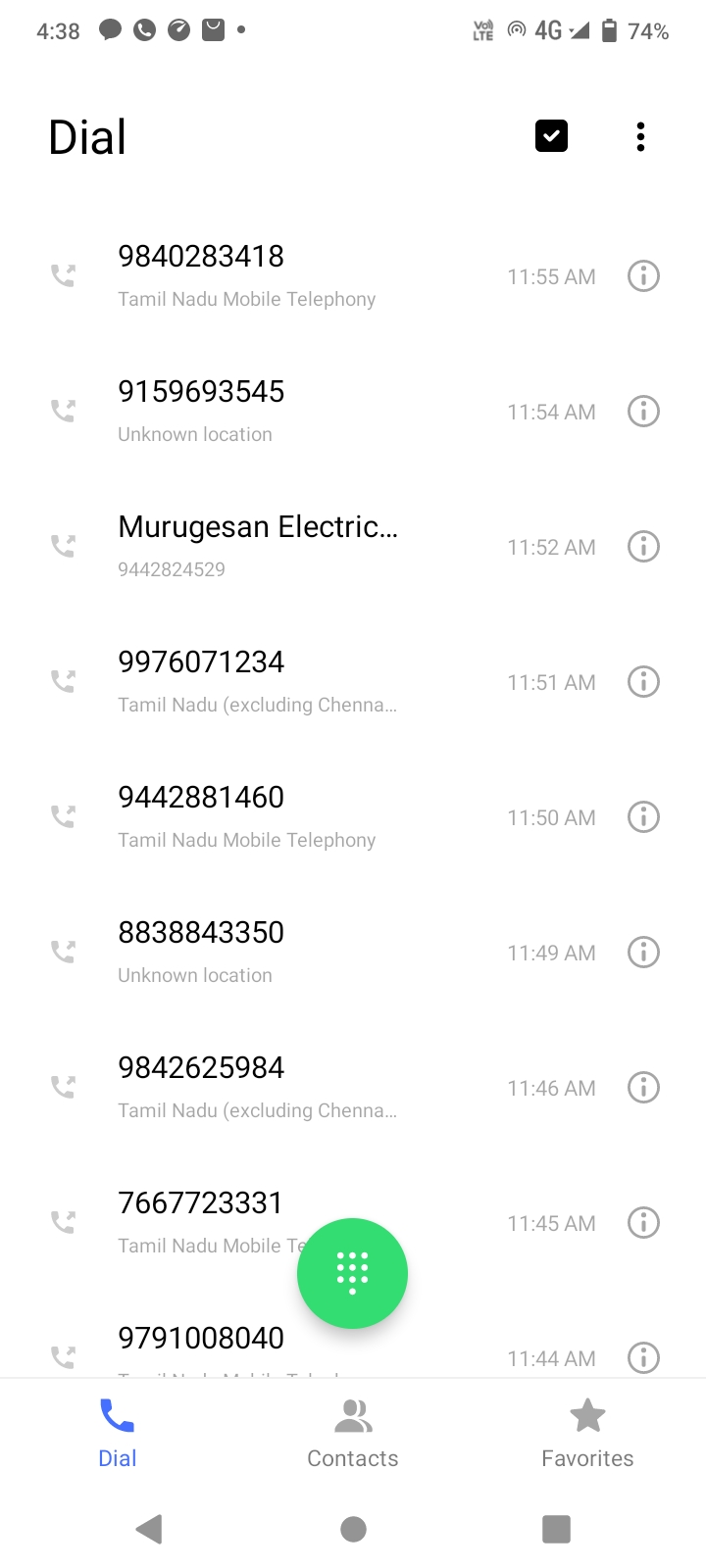View info for the 7667723331 call
The width and height of the screenshot is (706, 1568).
coord(643,1223)
